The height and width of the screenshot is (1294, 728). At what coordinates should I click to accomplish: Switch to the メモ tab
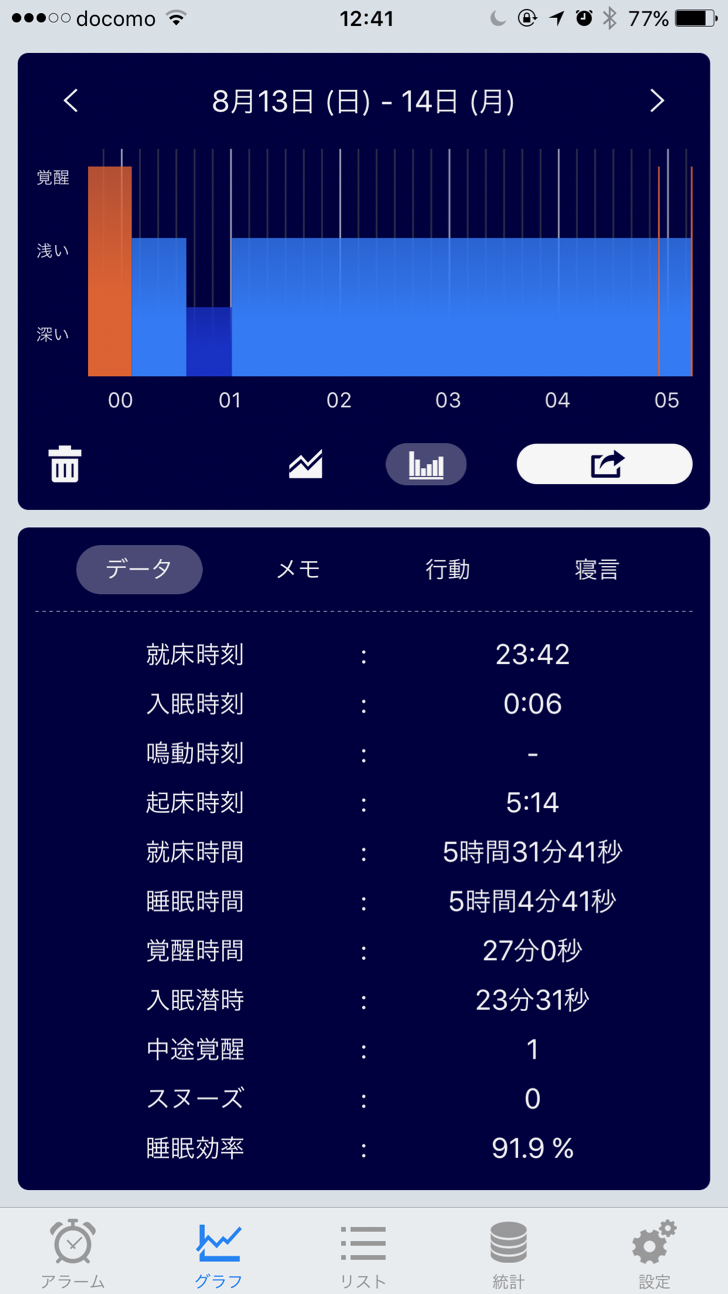298,569
